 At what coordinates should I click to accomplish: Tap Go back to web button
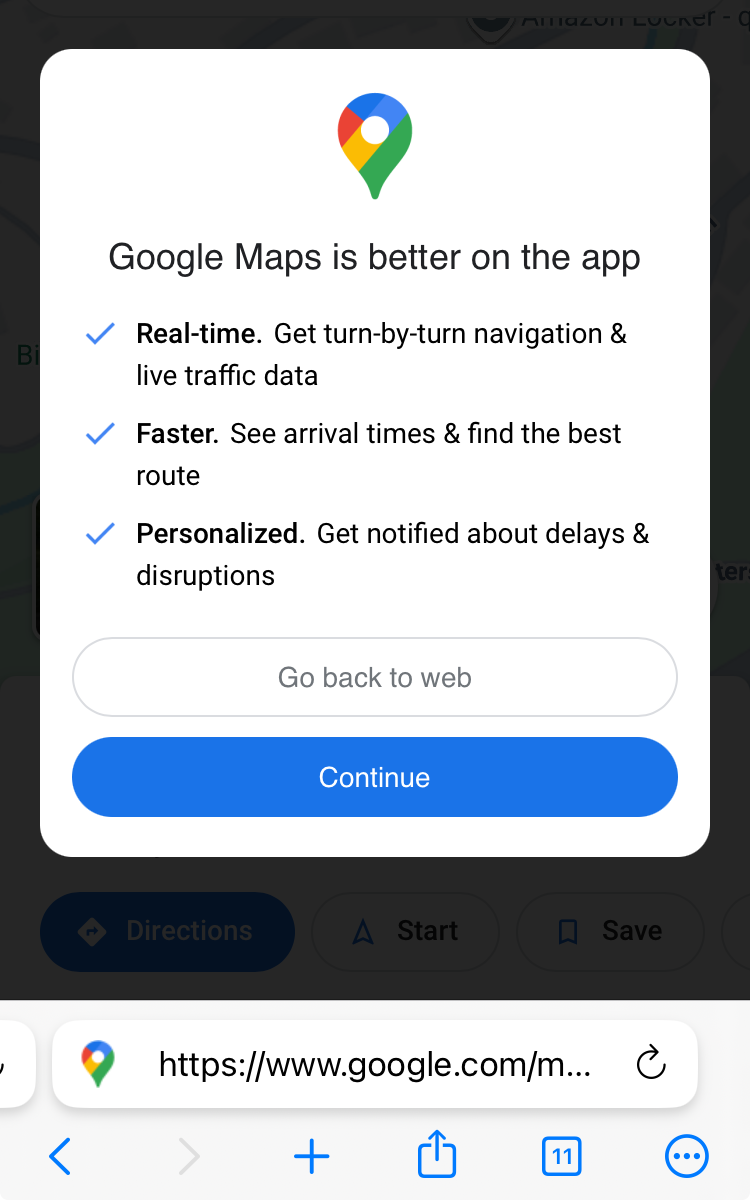(374, 677)
